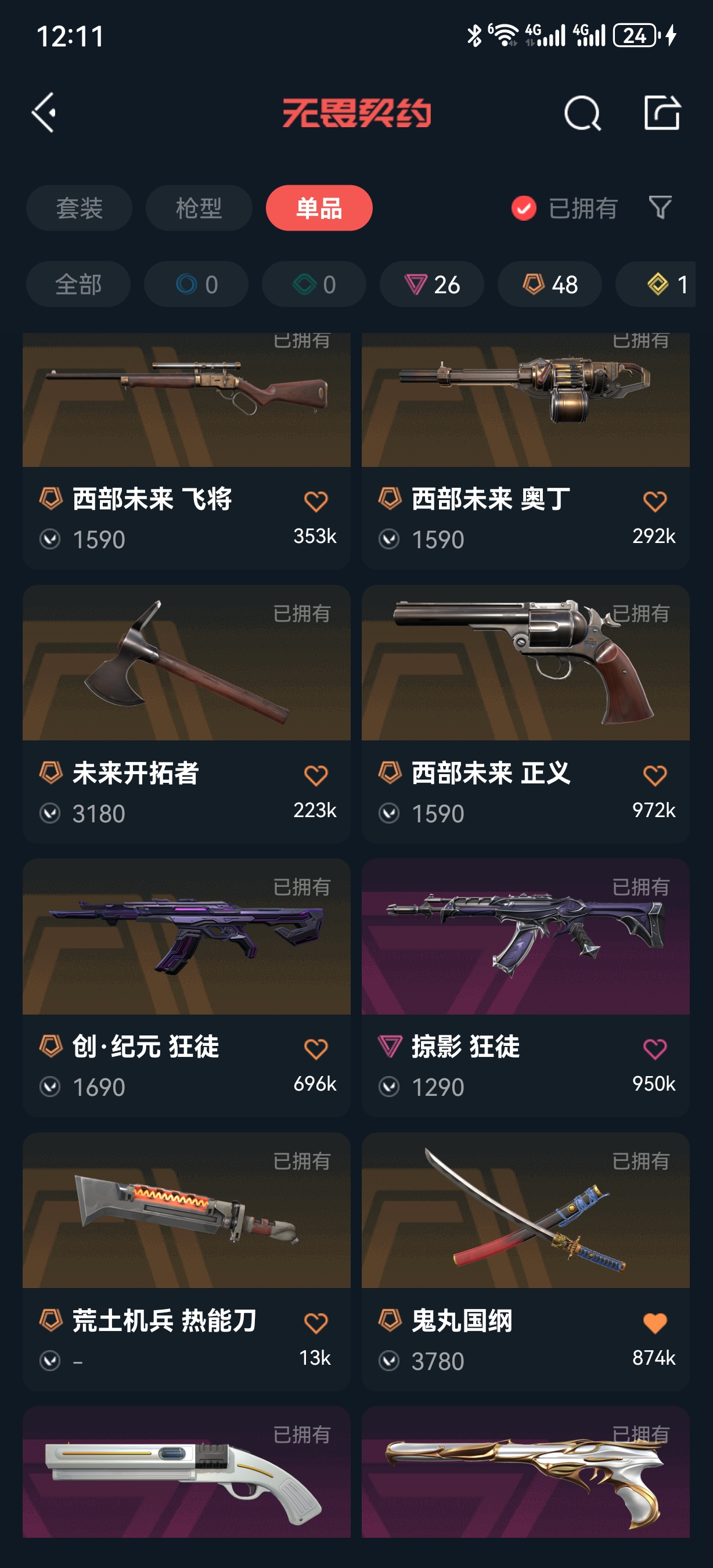Like the 荒土机兵 热能刀 skin

click(x=316, y=1323)
